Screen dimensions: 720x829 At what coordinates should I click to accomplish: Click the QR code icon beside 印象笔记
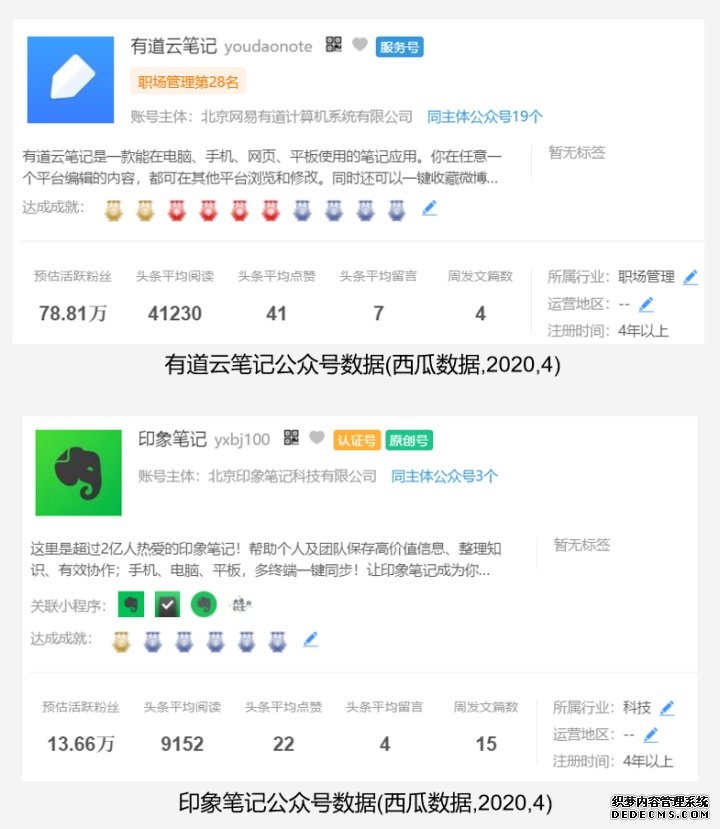click(289, 439)
